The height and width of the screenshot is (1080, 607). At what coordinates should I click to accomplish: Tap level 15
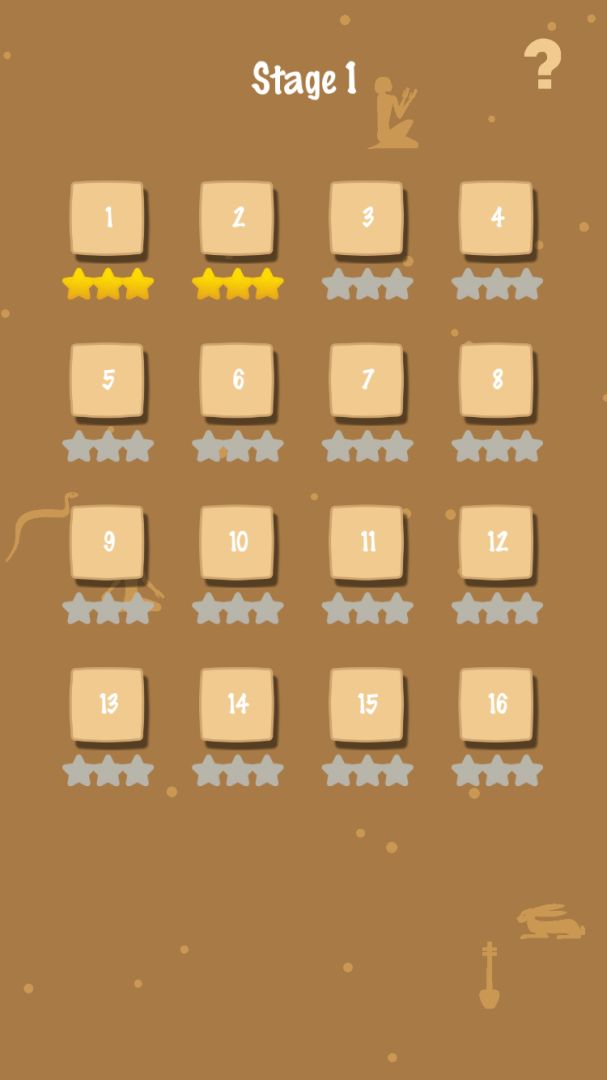(367, 704)
